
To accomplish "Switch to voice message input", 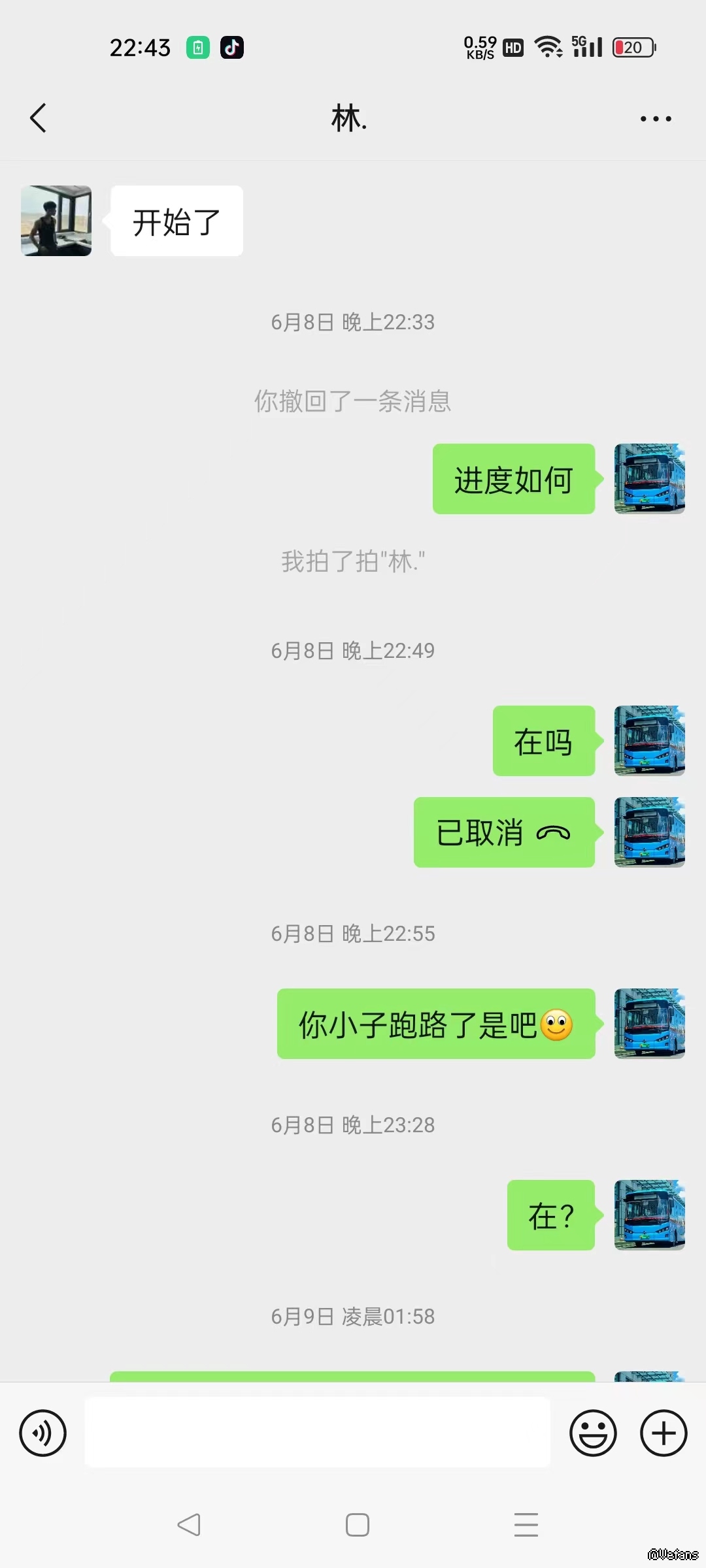I will (43, 1433).
